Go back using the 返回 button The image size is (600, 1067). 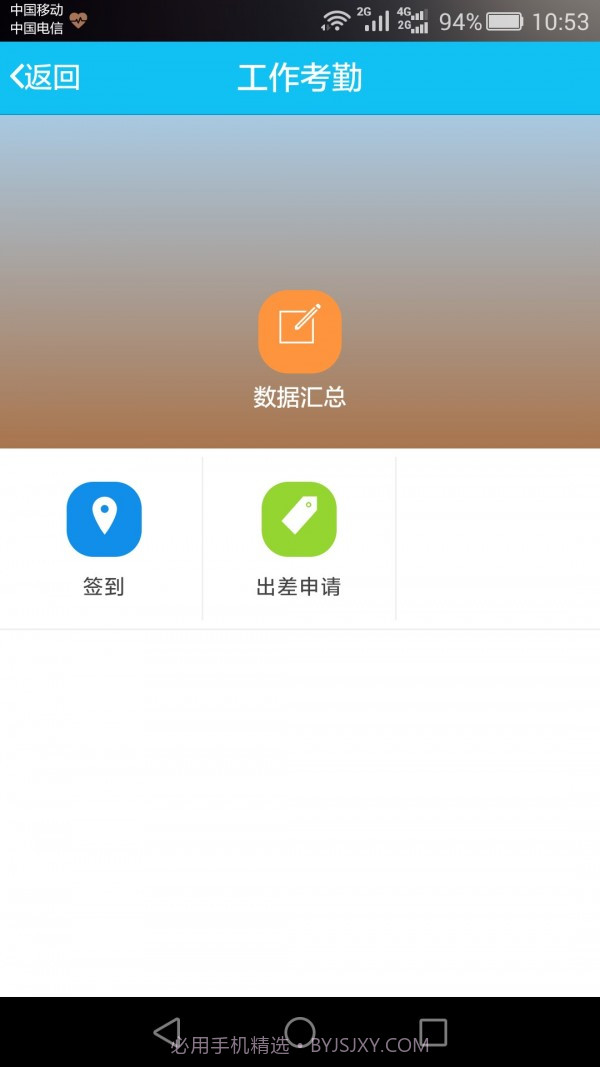click(x=45, y=77)
